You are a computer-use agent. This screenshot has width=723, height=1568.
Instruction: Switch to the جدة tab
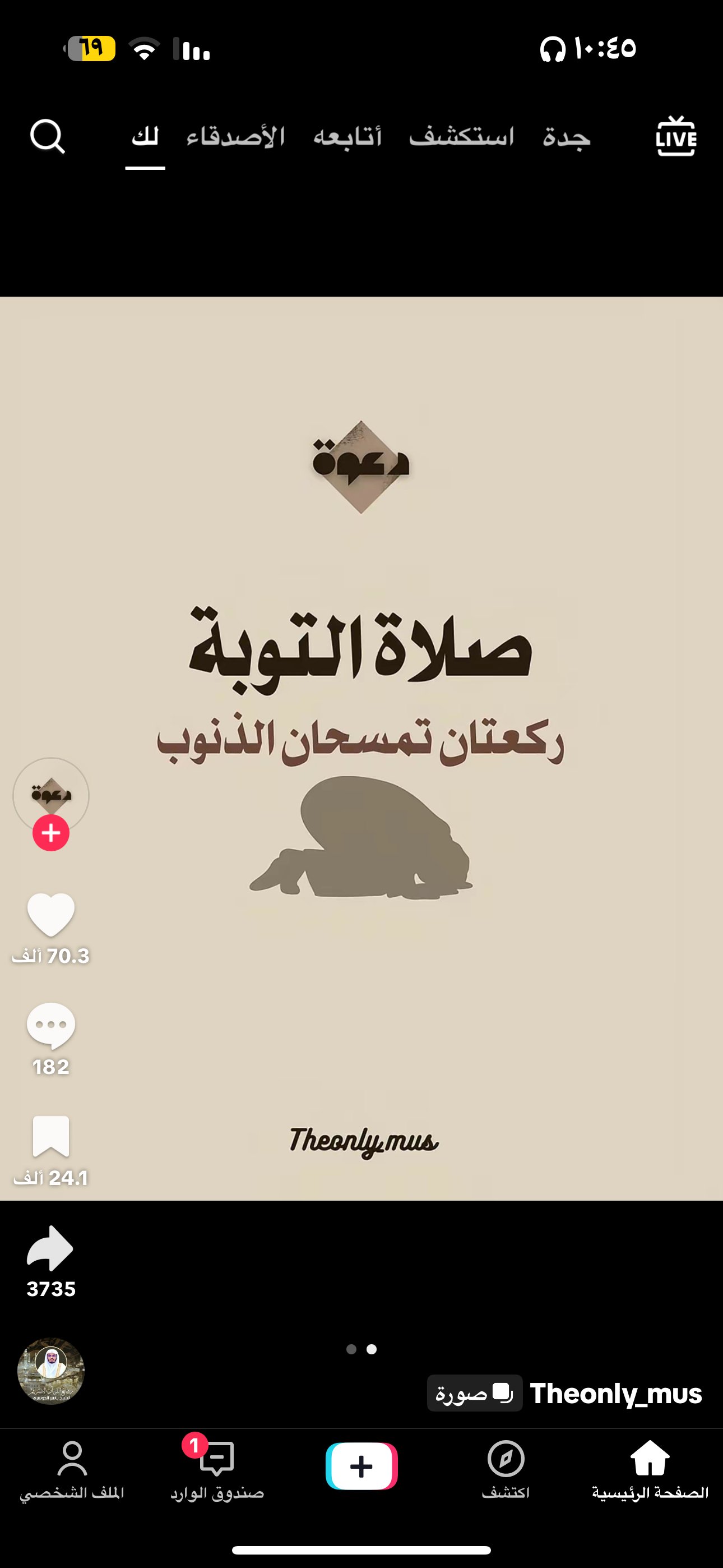coord(567,137)
